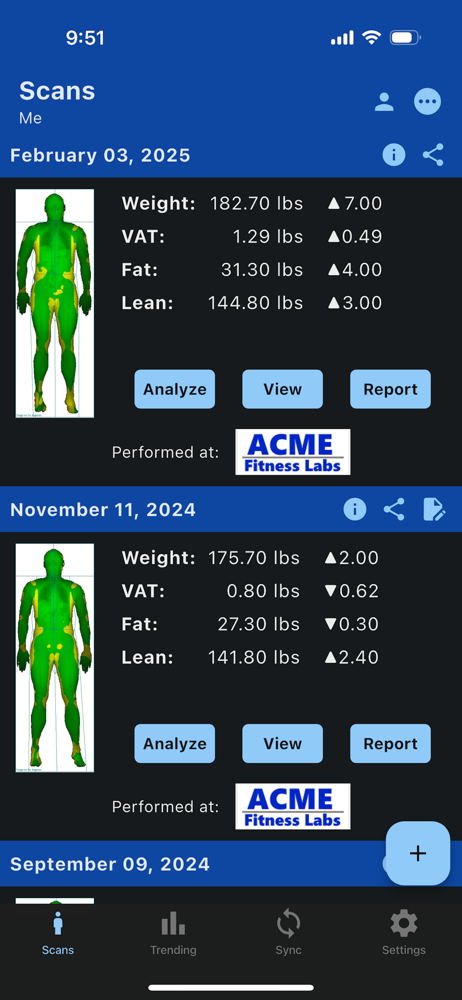Screen dimensions: 462x1000
Task: Open the profile person icon
Action: (x=384, y=102)
